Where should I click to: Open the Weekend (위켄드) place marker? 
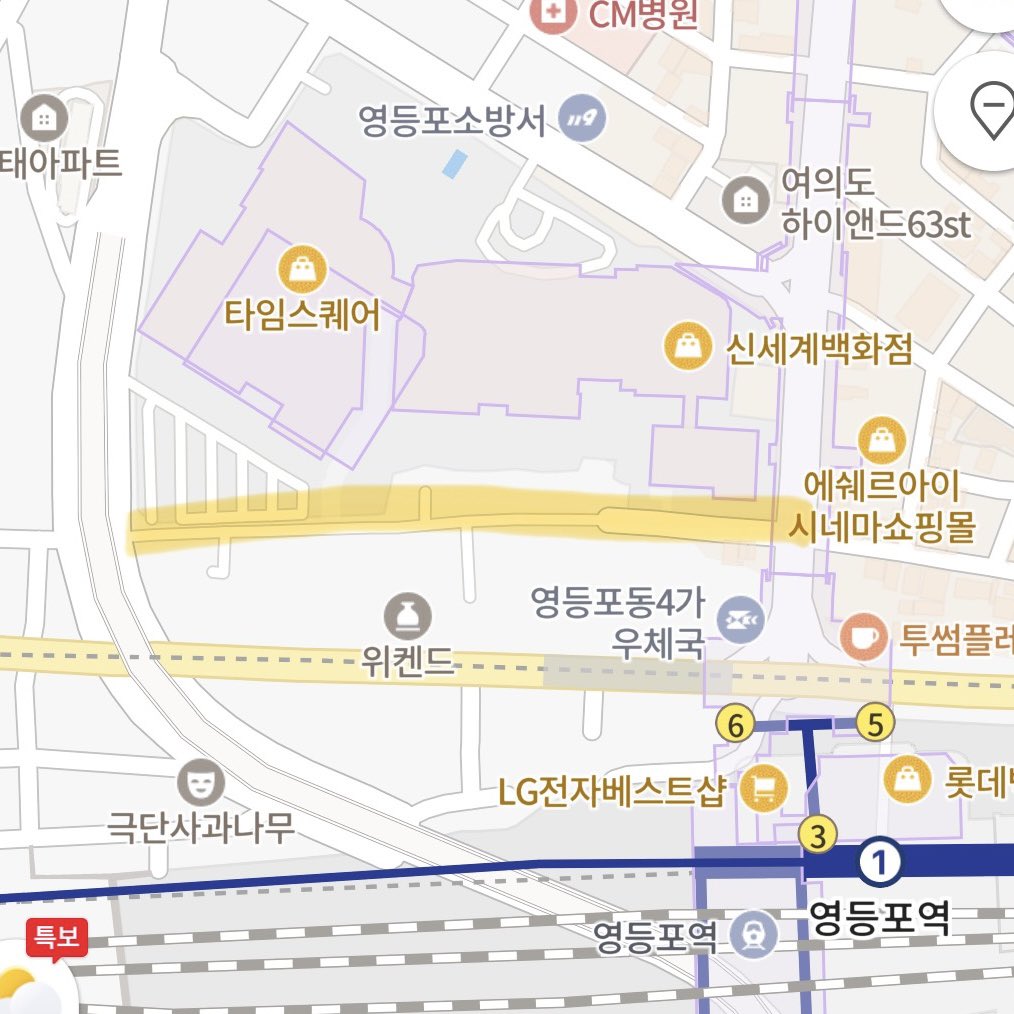(x=408, y=619)
